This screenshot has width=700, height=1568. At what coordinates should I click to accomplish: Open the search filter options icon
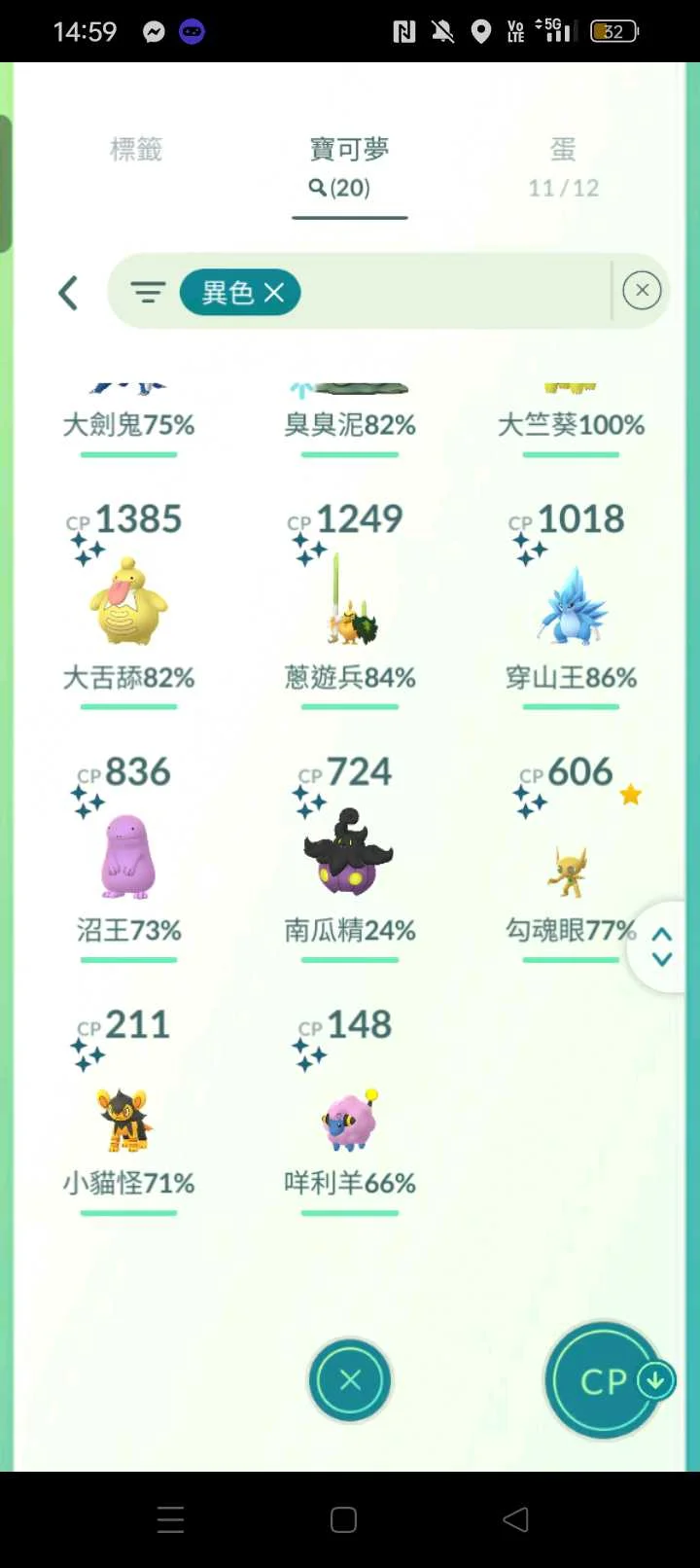click(148, 292)
